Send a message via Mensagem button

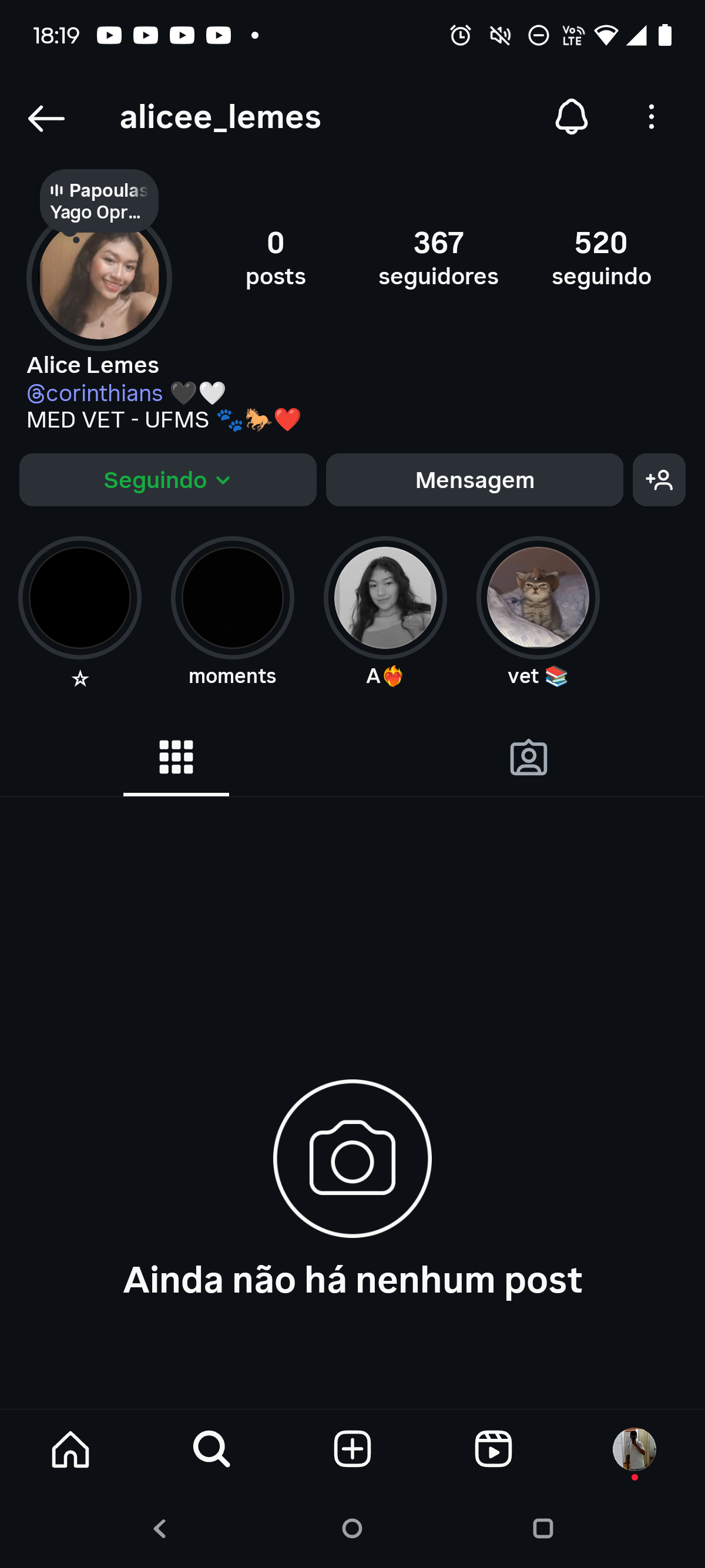click(x=474, y=480)
